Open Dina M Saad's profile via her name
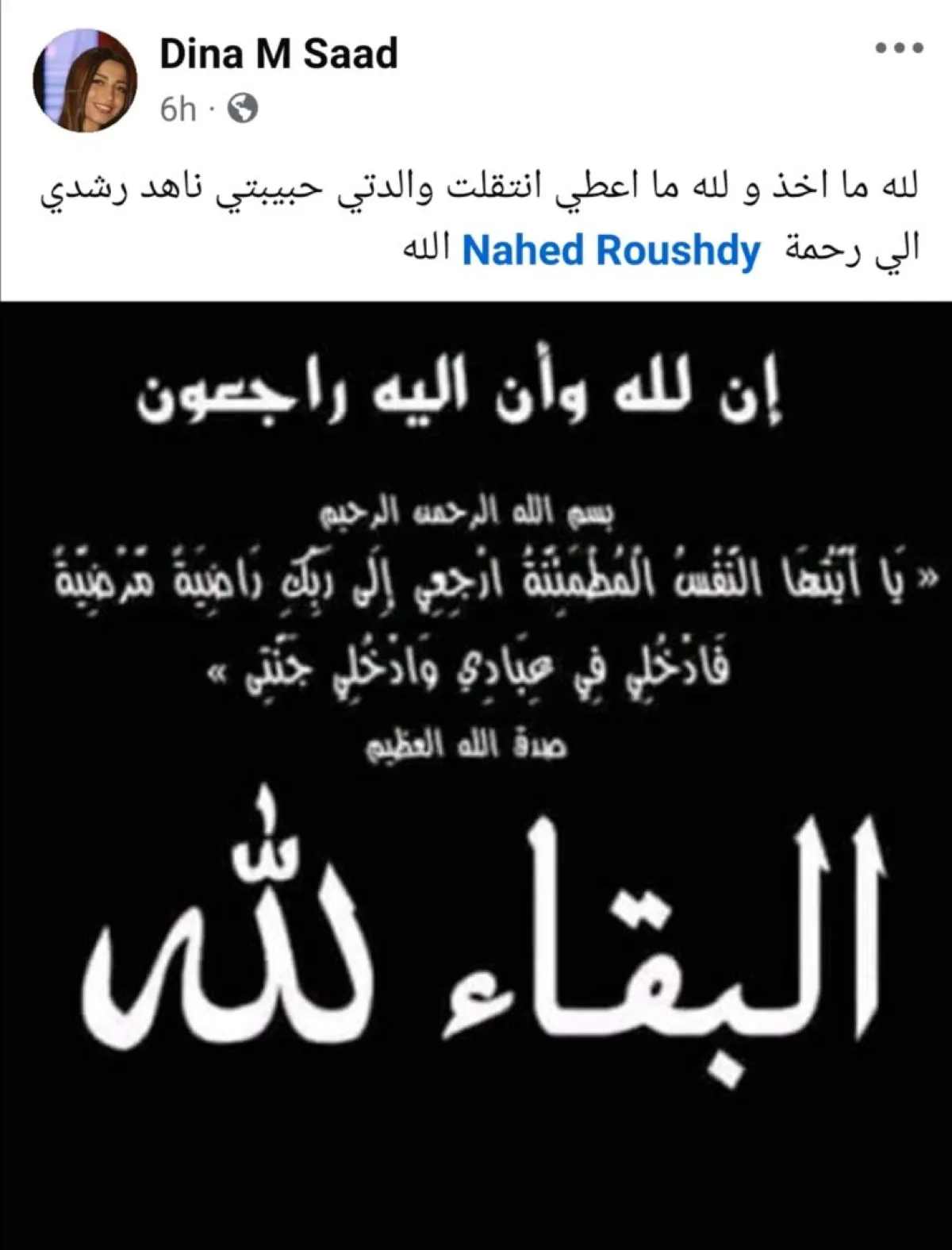This screenshot has height=1250, width=952. point(282,52)
